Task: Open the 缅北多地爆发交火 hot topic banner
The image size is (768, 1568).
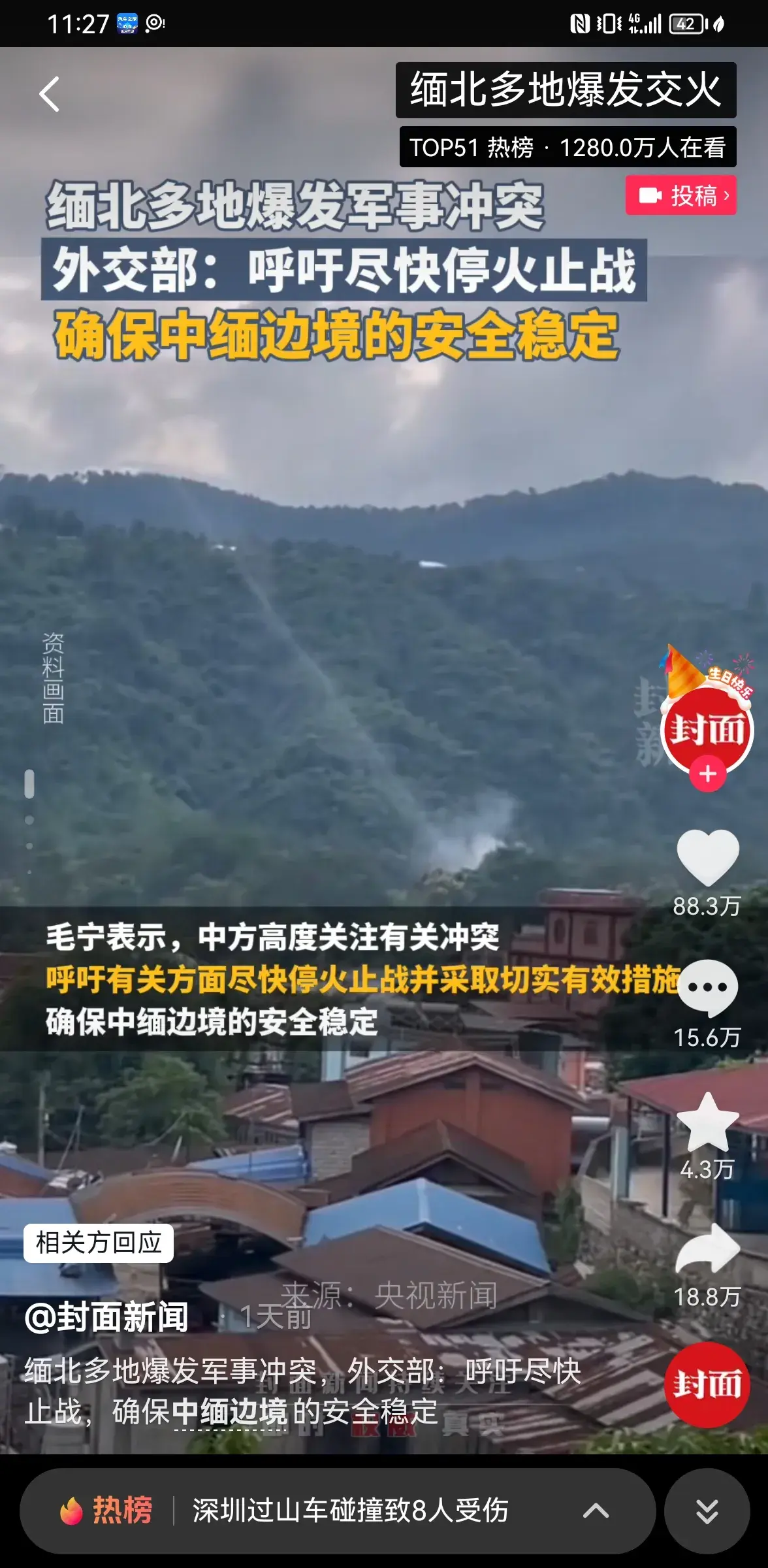Action: [566, 90]
